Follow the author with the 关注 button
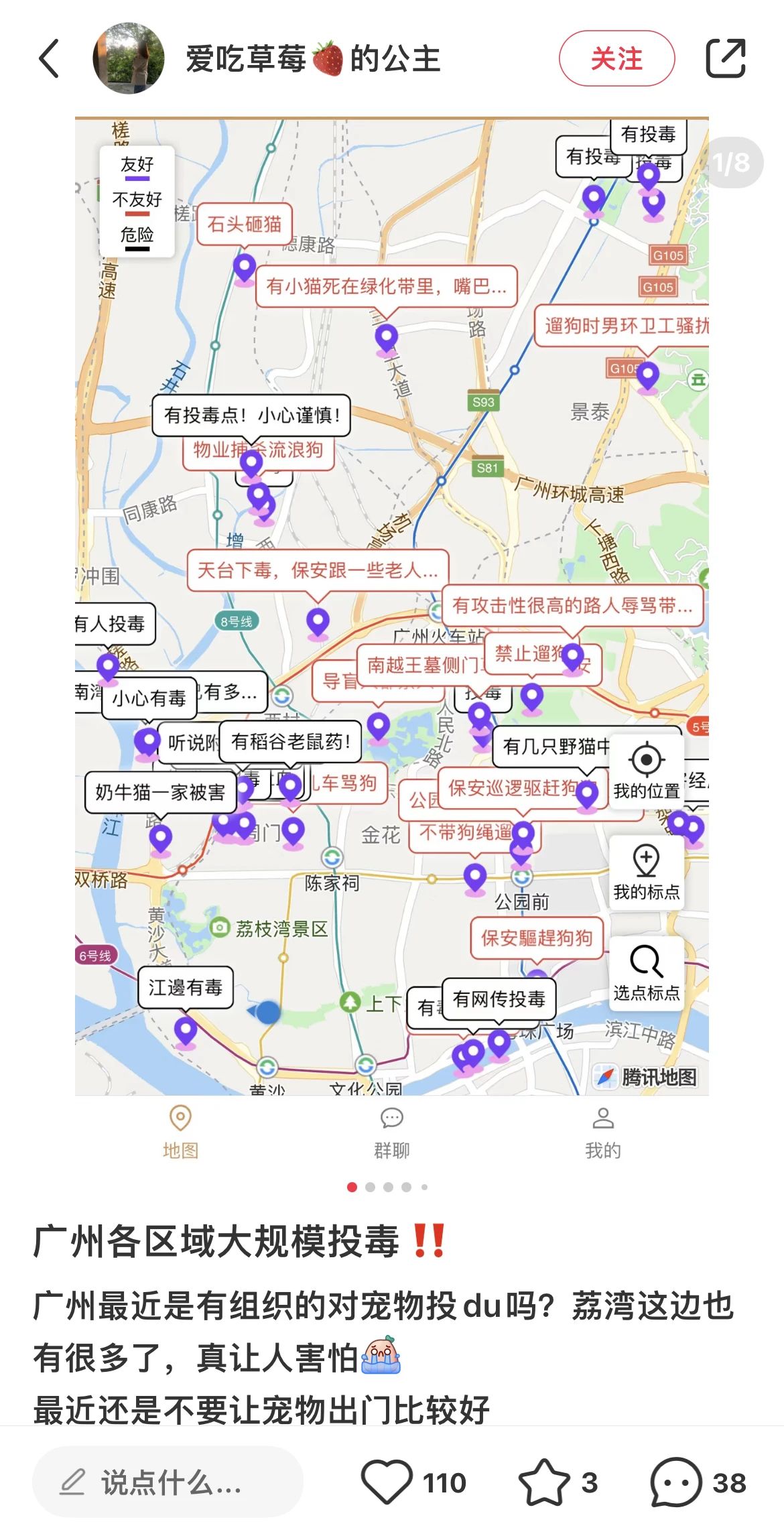This screenshot has width=784, height=1534. [616, 58]
